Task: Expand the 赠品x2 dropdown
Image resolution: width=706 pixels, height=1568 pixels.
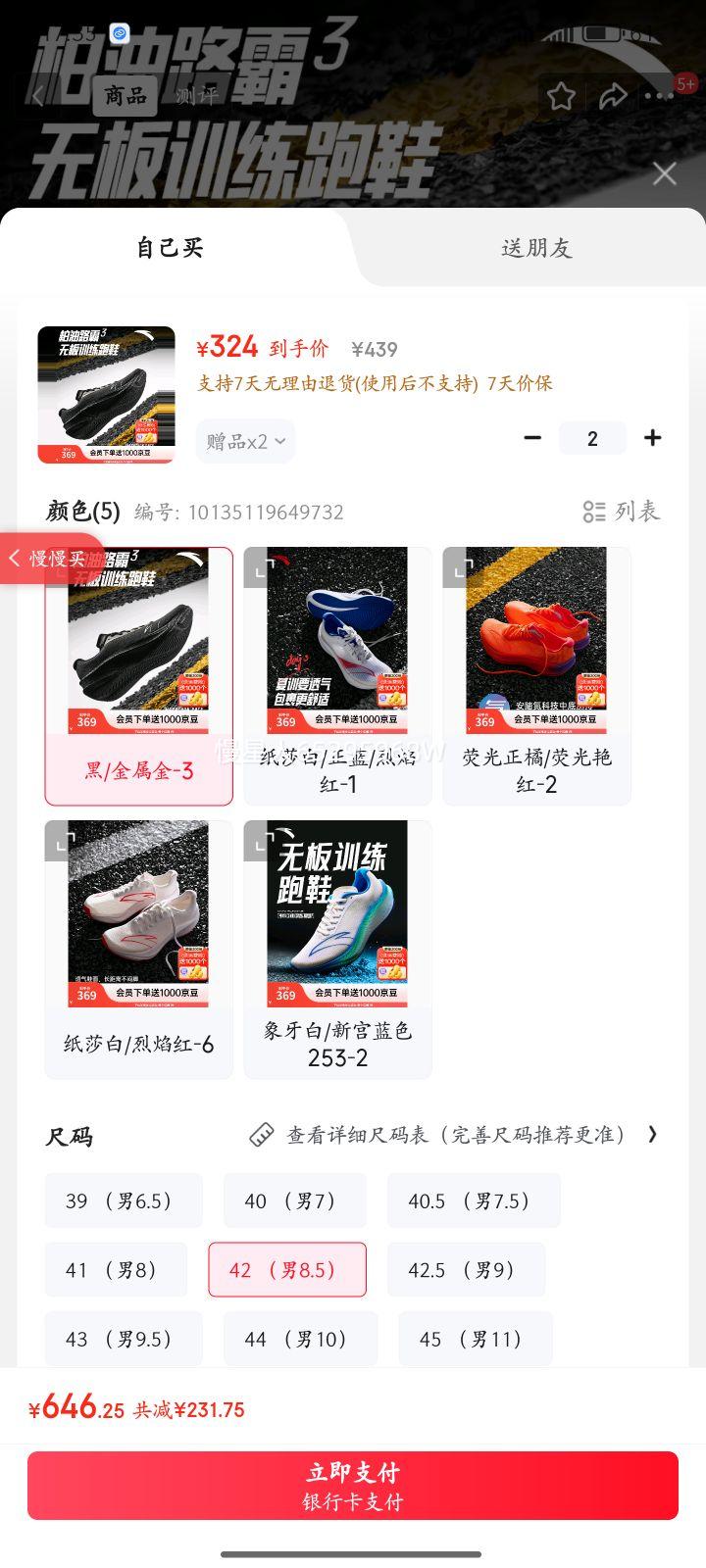Action: click(x=245, y=441)
